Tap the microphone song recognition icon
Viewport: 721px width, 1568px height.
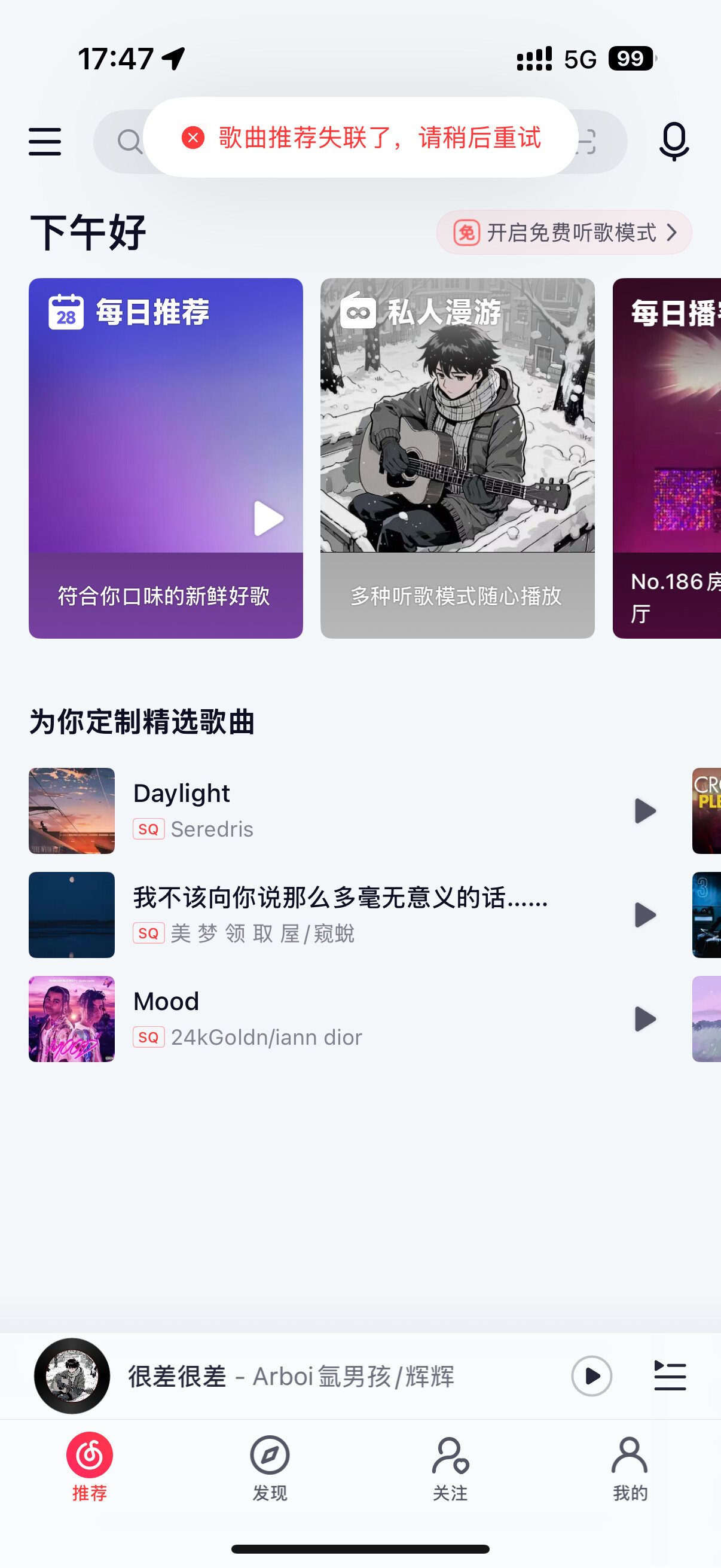pyautogui.click(x=674, y=141)
